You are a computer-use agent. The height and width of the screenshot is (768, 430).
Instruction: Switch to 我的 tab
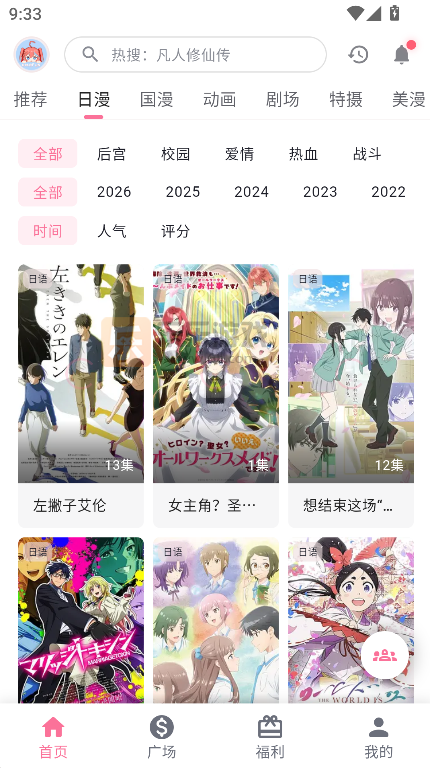point(378,736)
